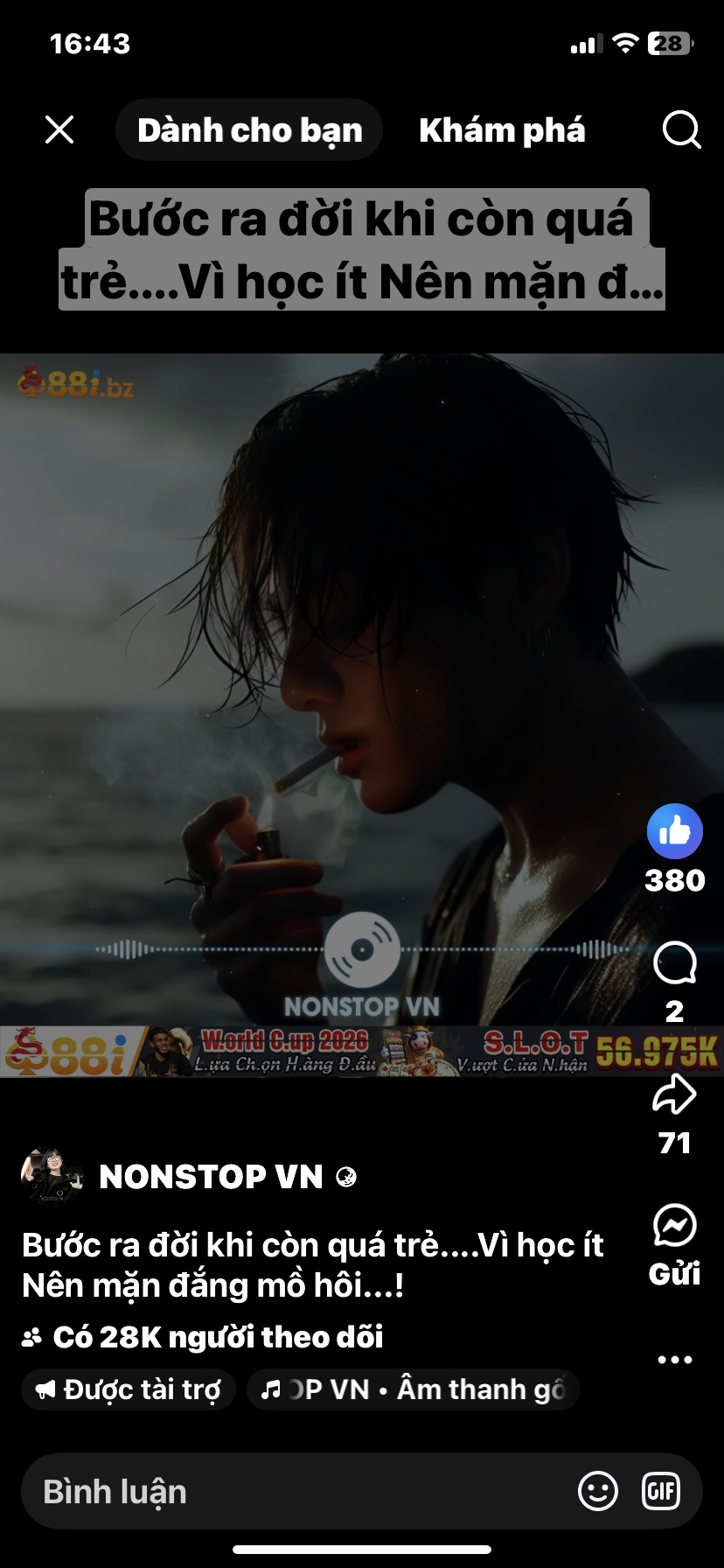
Task: Tap the Được tài trợ chip
Action: [x=129, y=1389]
